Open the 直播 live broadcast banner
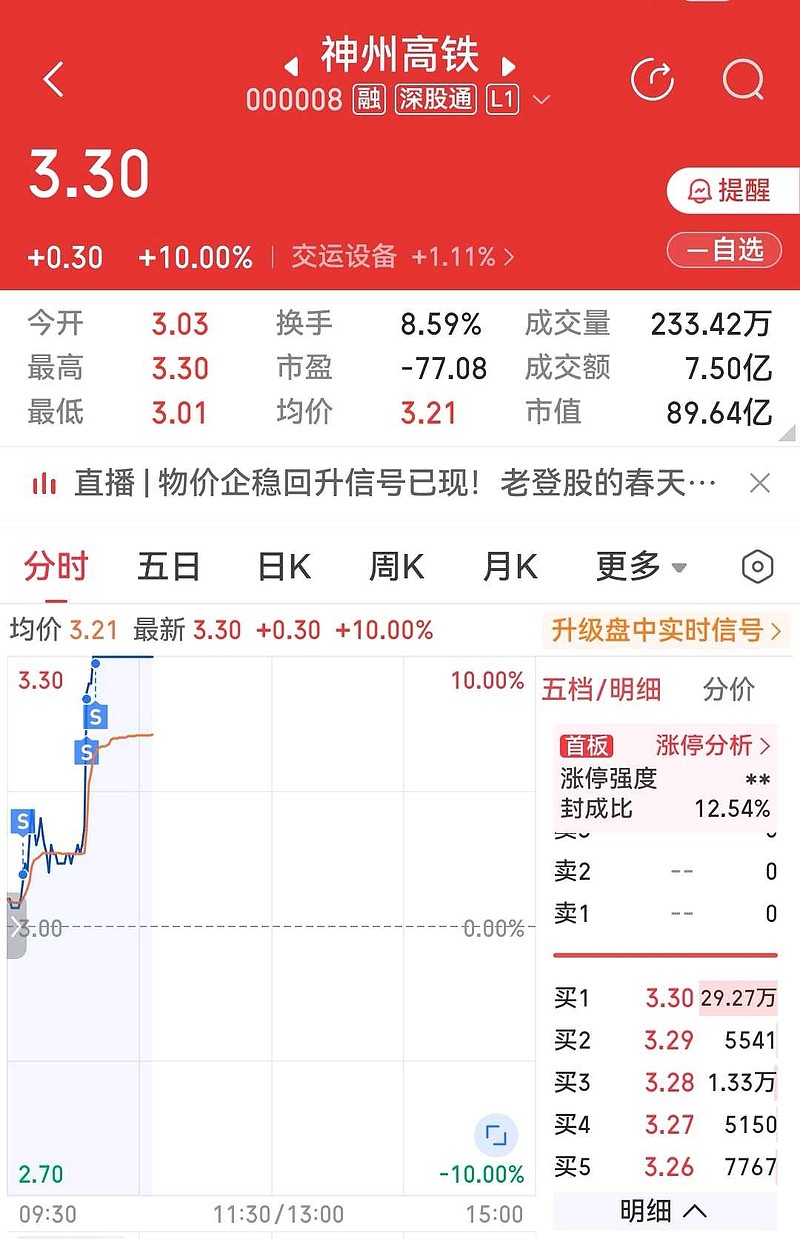 pos(380,484)
